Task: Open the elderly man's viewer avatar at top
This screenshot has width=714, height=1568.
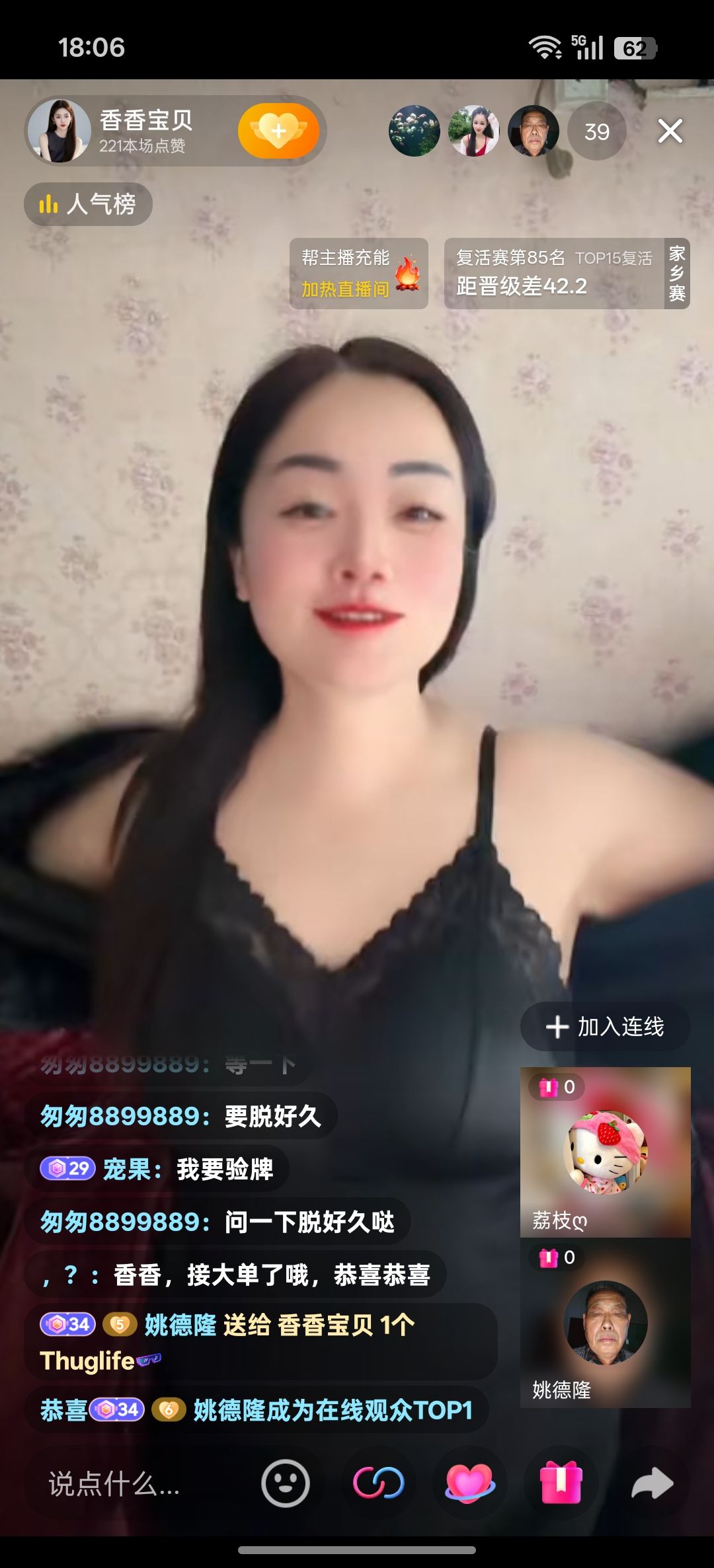Action: pos(533,131)
